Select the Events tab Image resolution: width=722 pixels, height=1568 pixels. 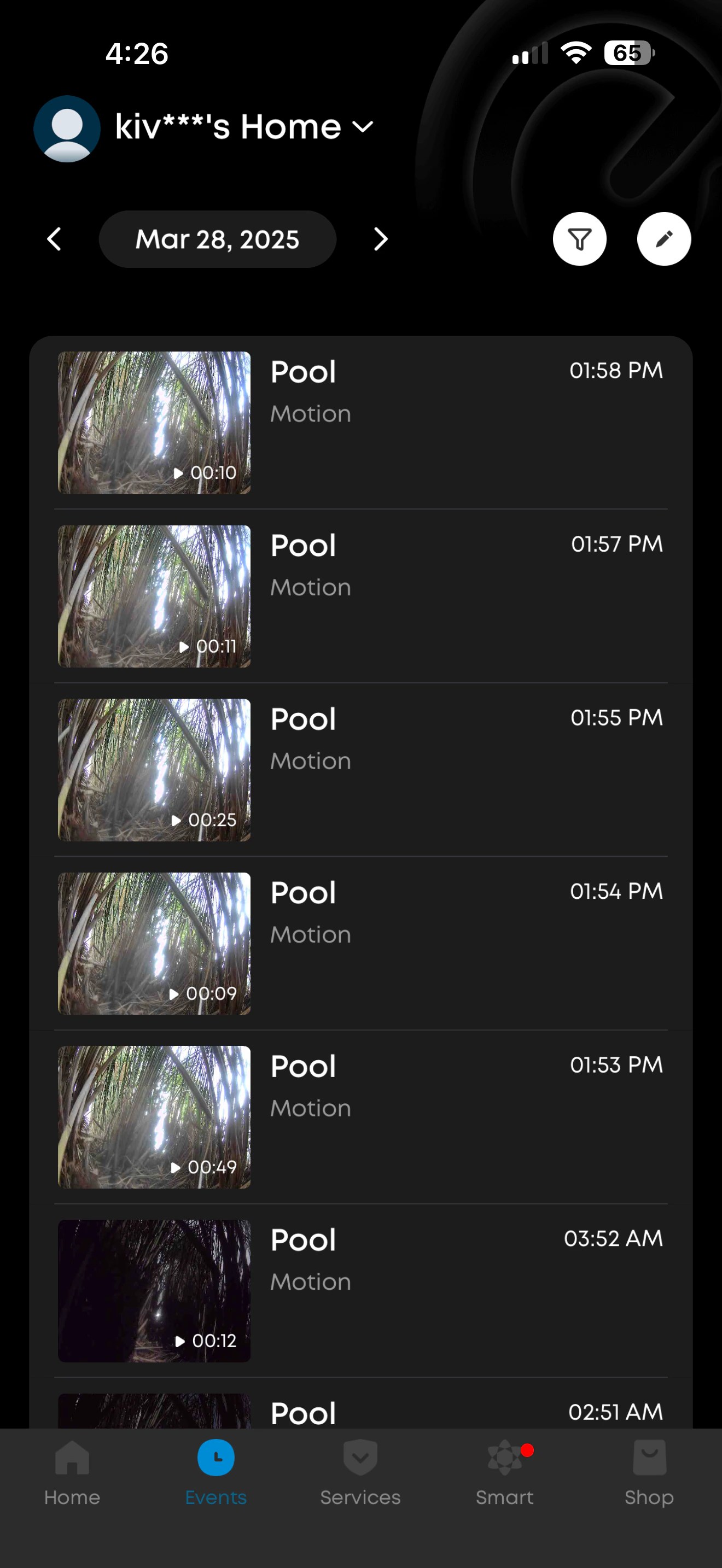point(216,1472)
